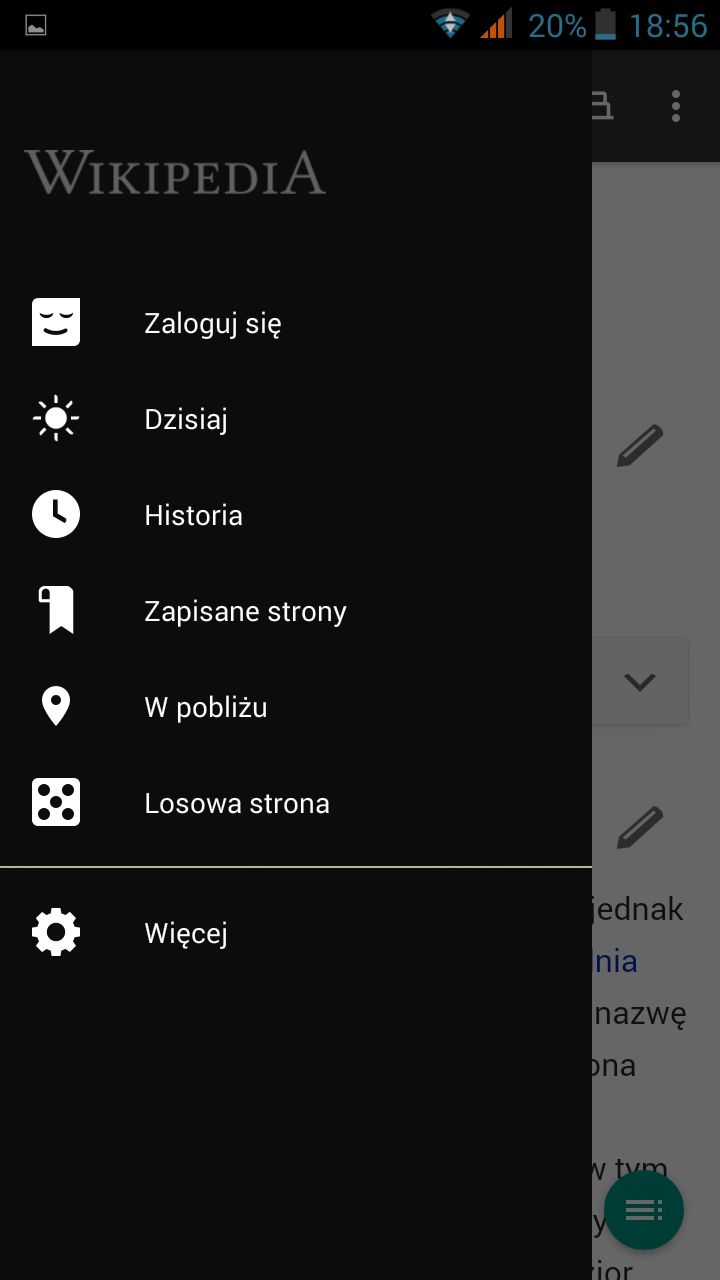Tap Losowa strona to load a random article

(x=236, y=802)
